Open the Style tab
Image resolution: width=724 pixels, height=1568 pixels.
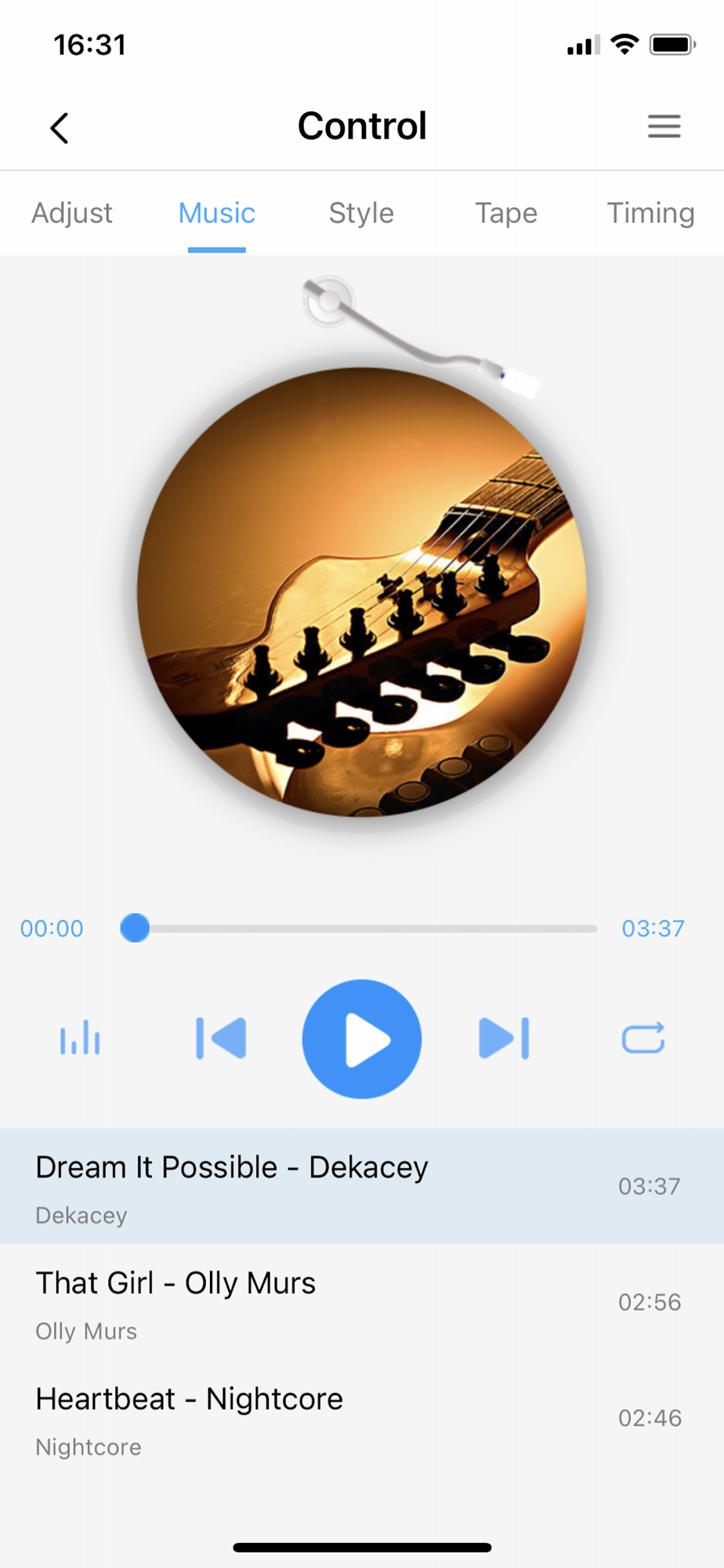pyautogui.click(x=361, y=213)
